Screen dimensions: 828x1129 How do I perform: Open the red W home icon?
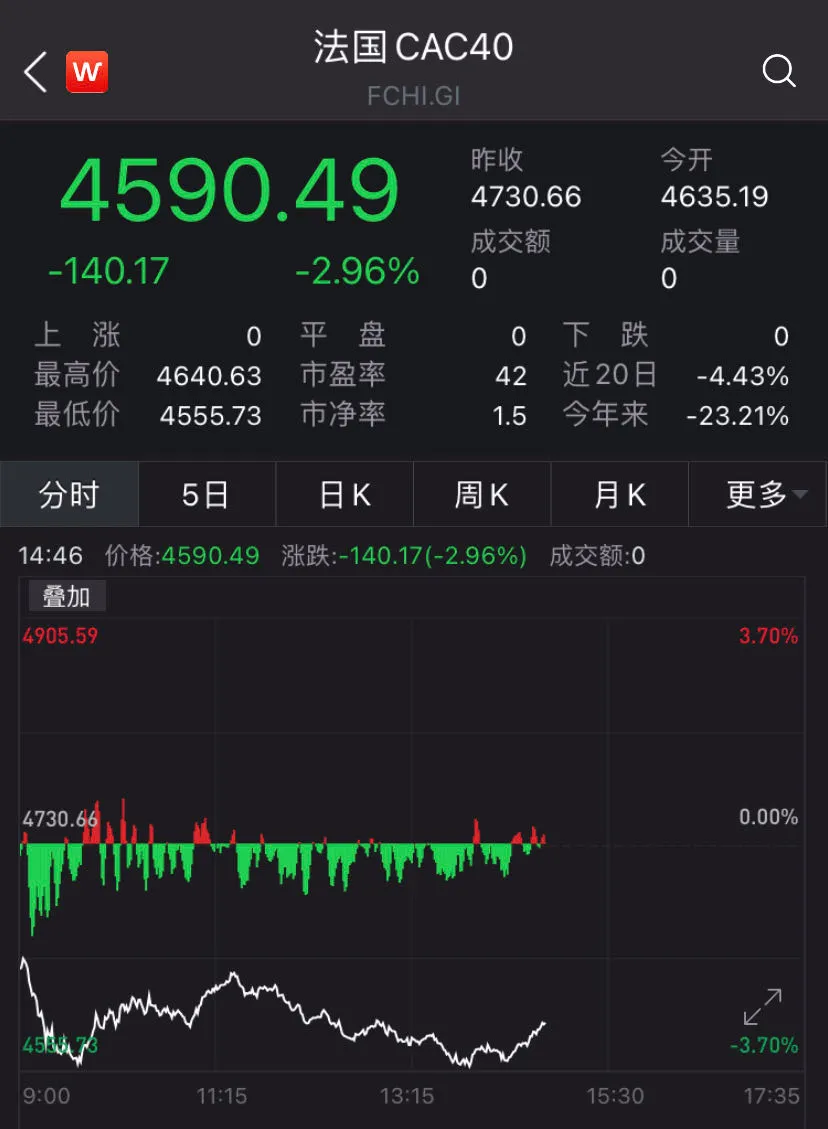(x=87, y=72)
